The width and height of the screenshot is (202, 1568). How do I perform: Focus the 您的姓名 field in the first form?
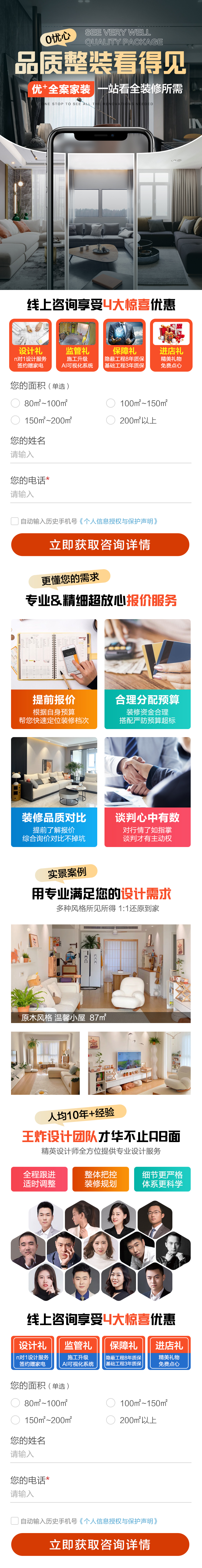point(101,455)
